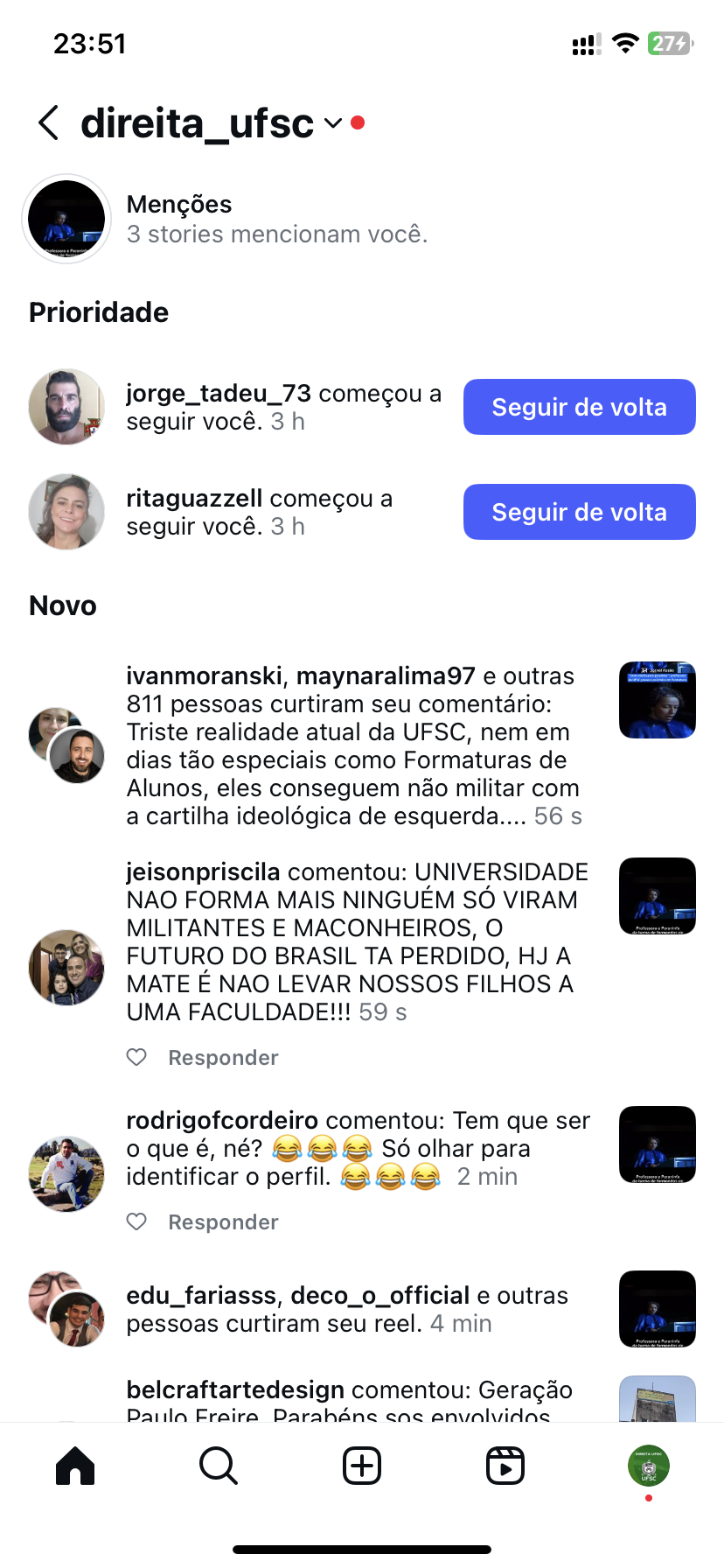Viewport: 724px width, 1568px height.
Task: Go to the Home feed tab
Action: (x=75, y=1466)
